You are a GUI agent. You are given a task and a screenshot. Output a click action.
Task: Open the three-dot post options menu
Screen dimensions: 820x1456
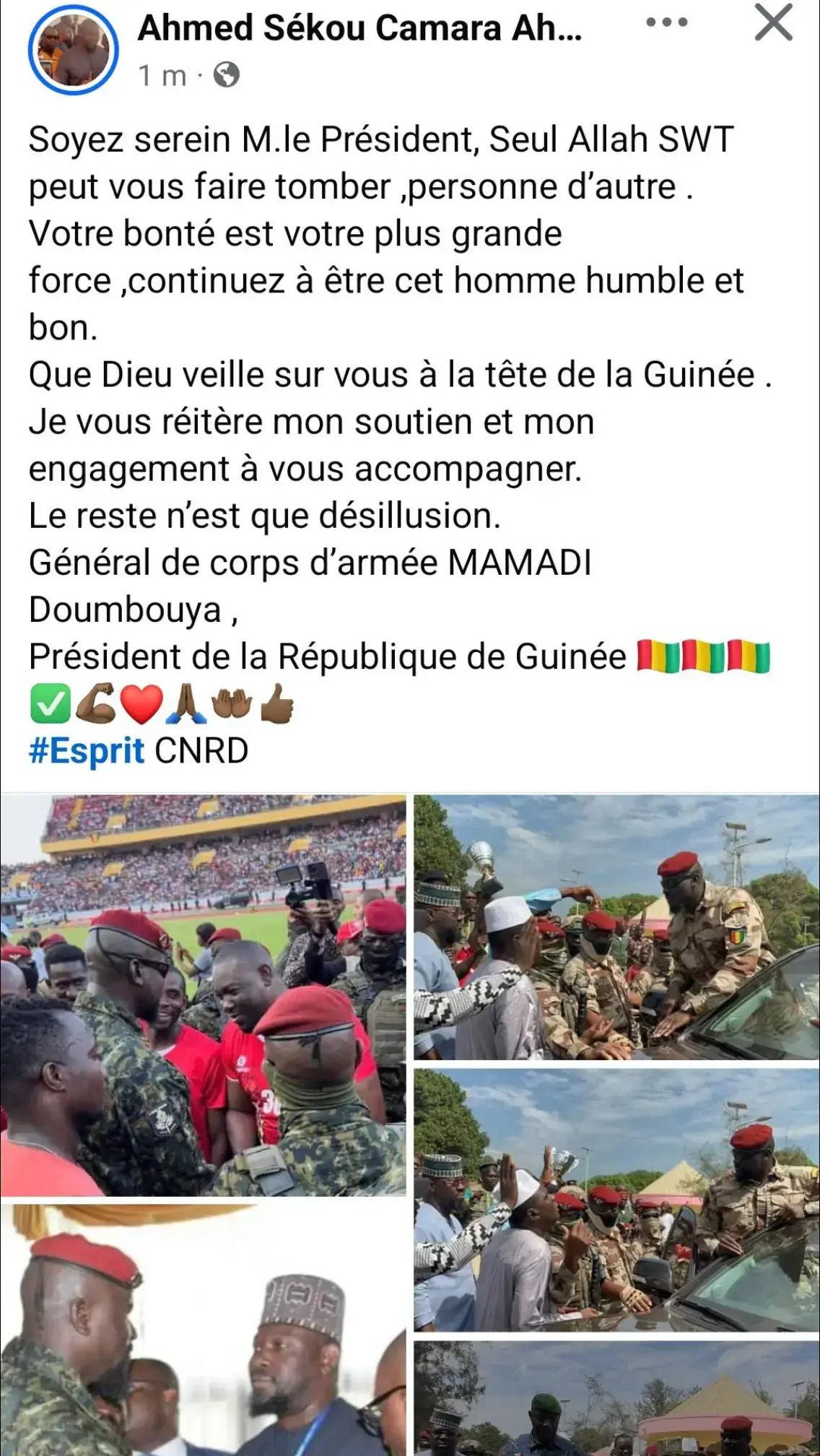[x=666, y=22]
